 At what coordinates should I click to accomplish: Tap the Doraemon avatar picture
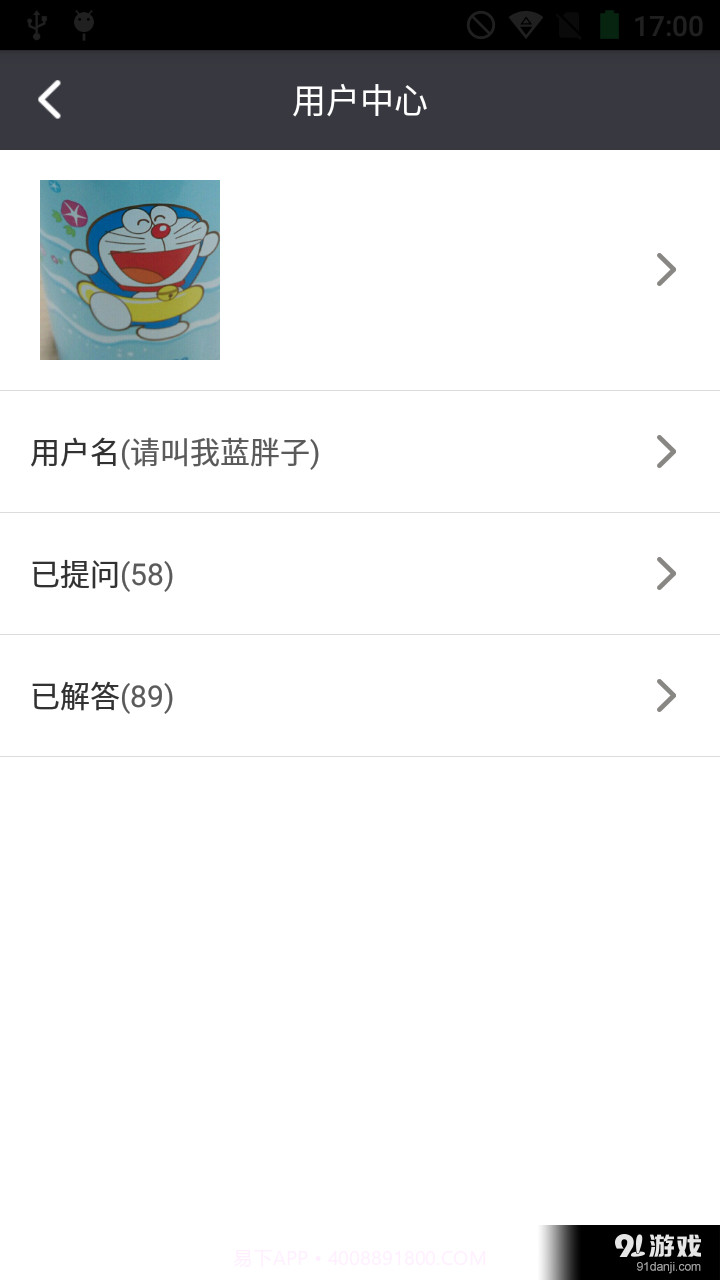click(129, 269)
